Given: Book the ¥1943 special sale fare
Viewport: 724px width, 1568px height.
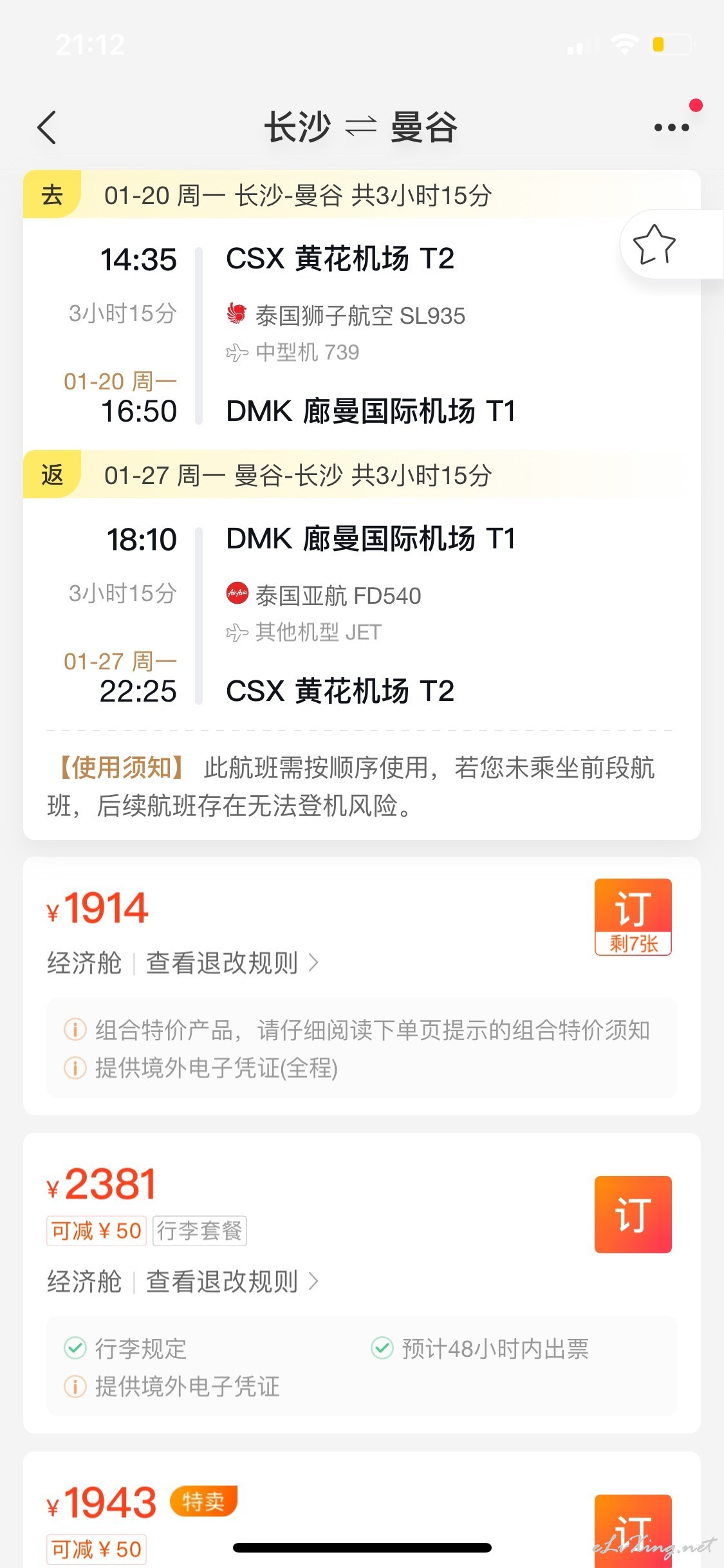Looking at the screenshot, I should coord(633,1531).
